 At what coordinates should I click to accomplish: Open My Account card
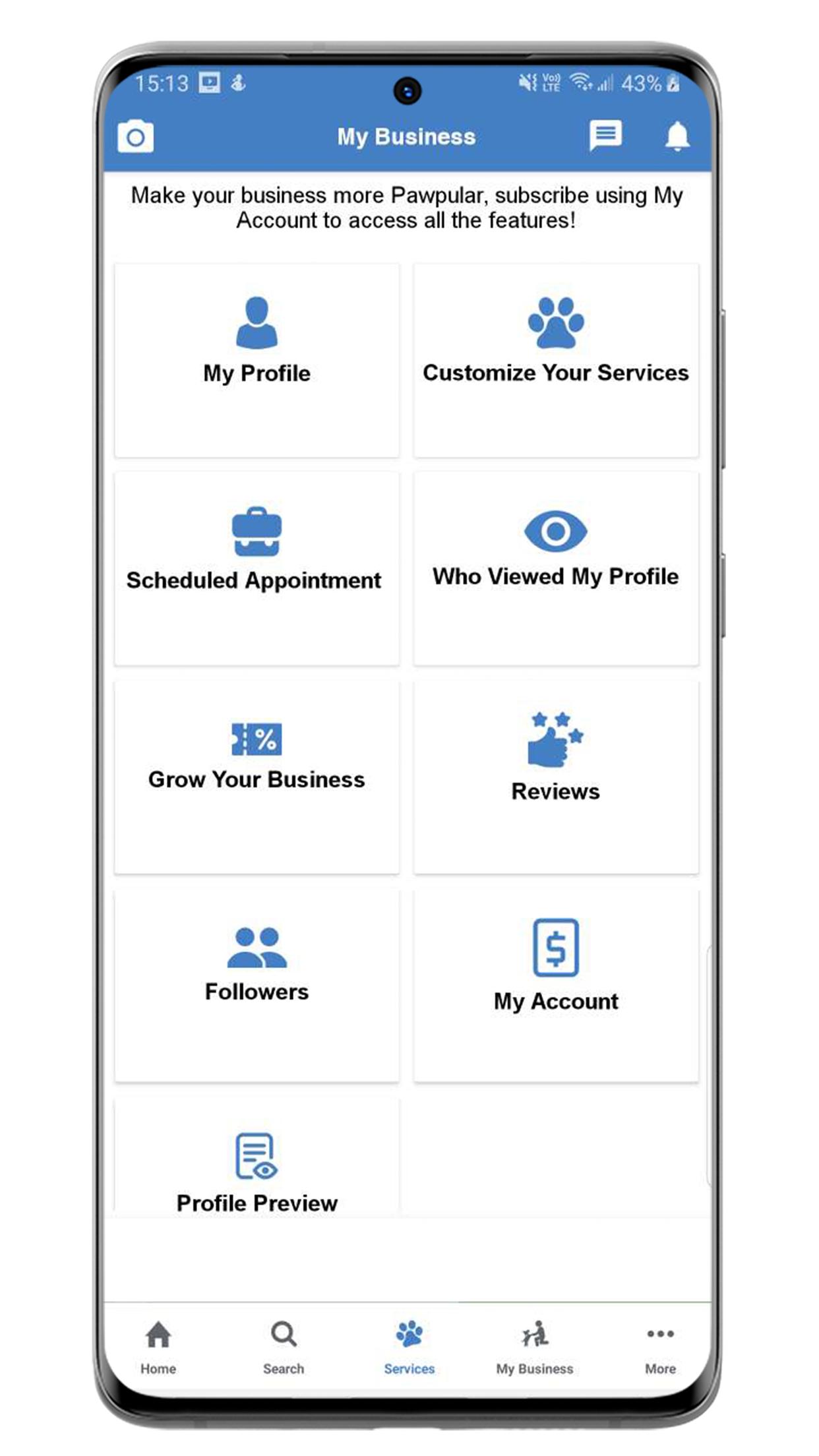click(x=556, y=985)
